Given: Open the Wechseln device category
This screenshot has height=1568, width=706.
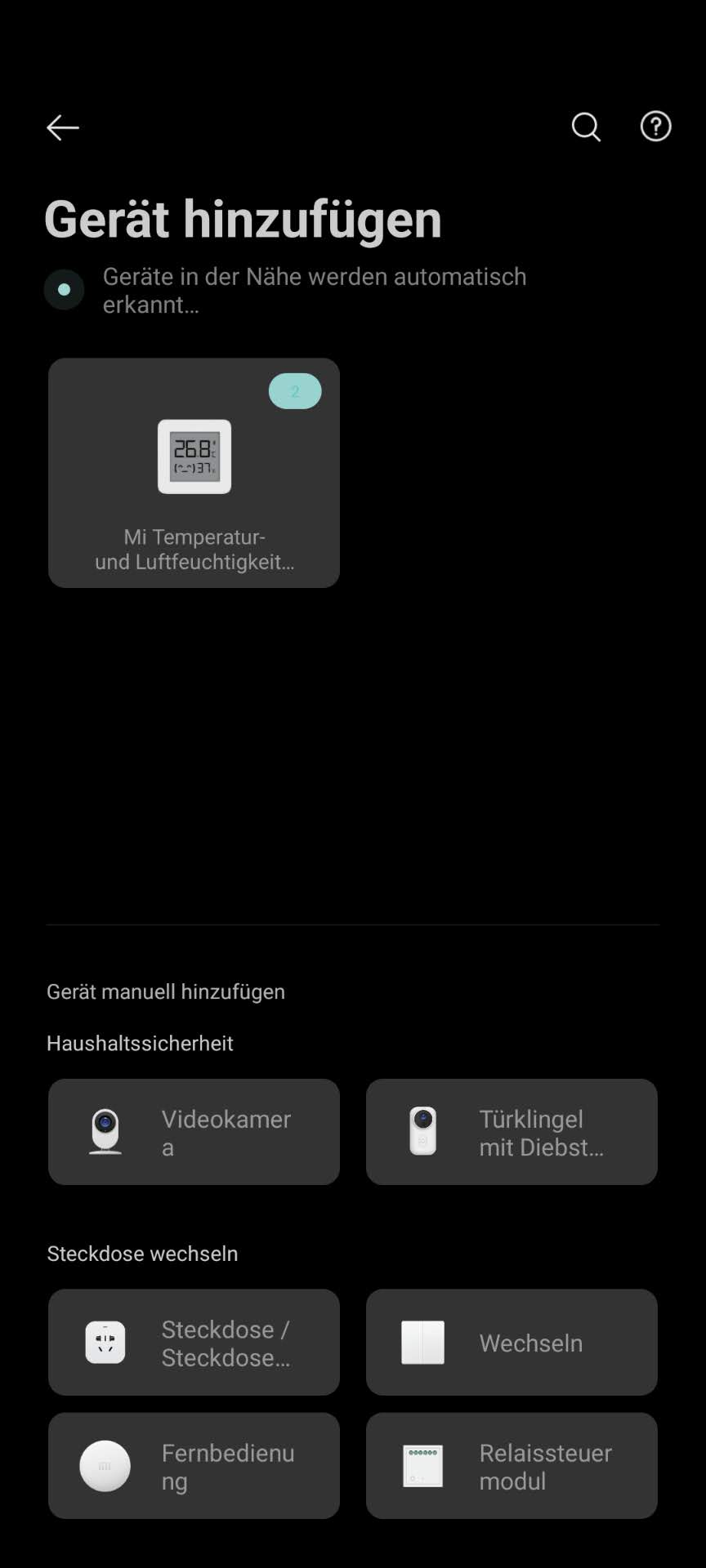Looking at the screenshot, I should 512,1342.
